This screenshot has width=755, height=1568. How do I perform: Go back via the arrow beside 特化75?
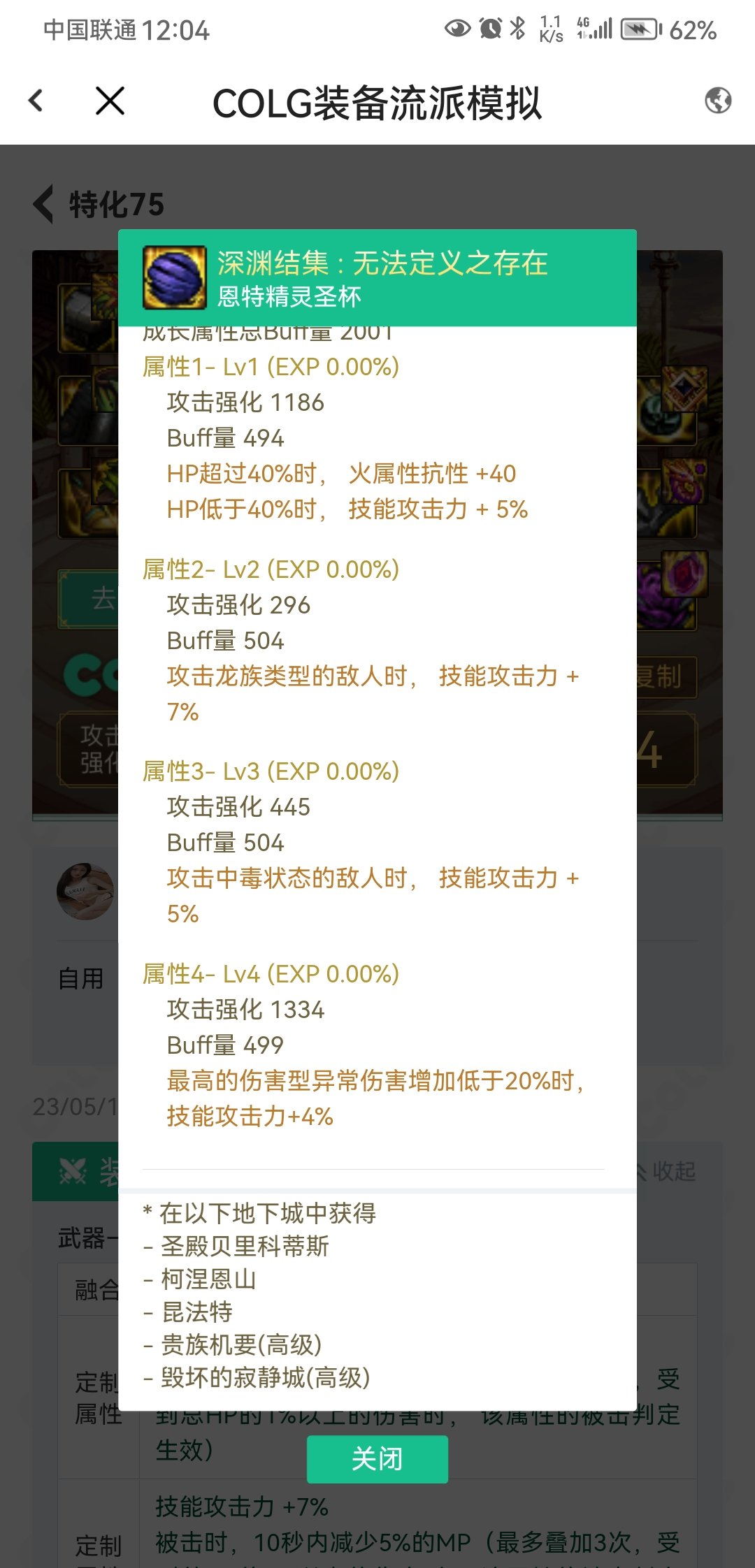point(44,205)
